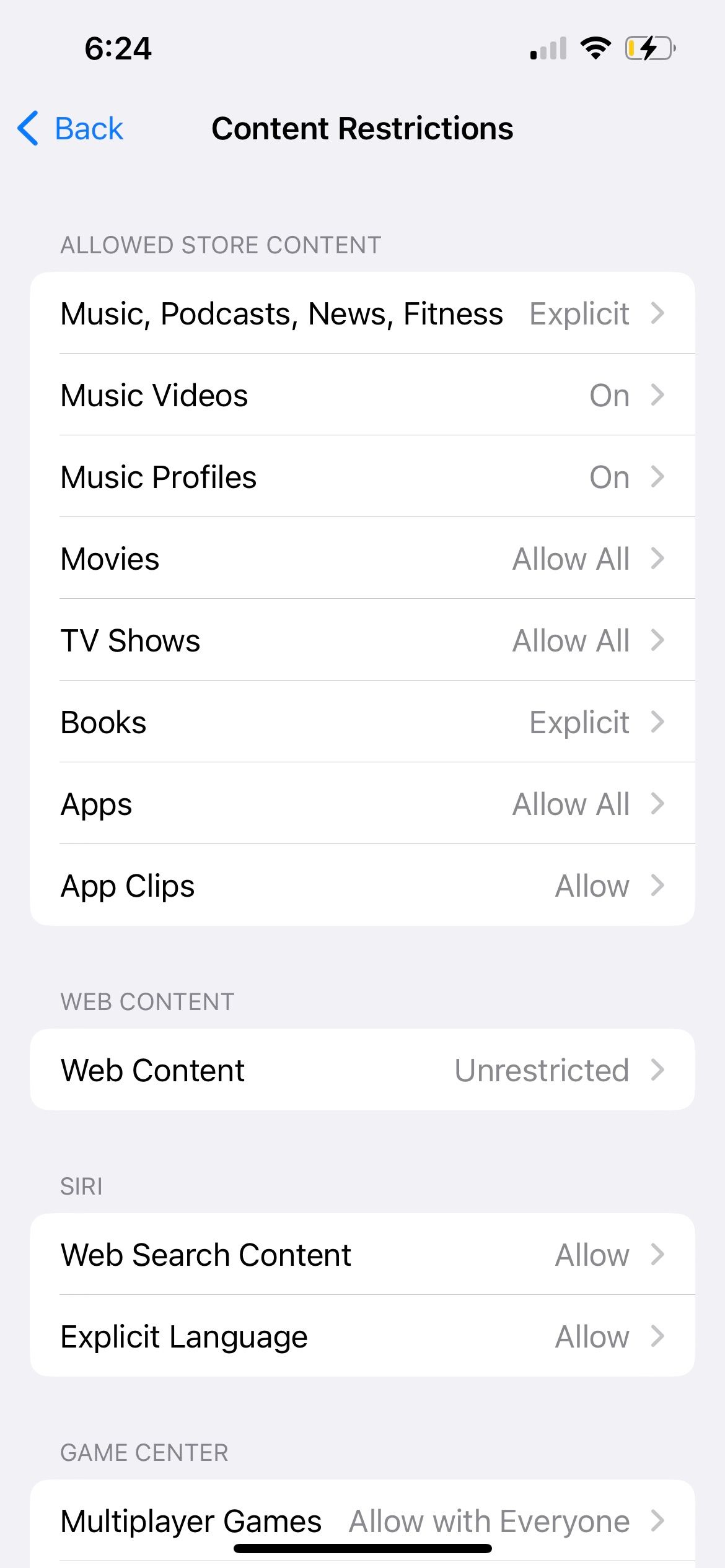Open the Movies rating settings
Screen dimensions: 725x1568
[362, 557]
